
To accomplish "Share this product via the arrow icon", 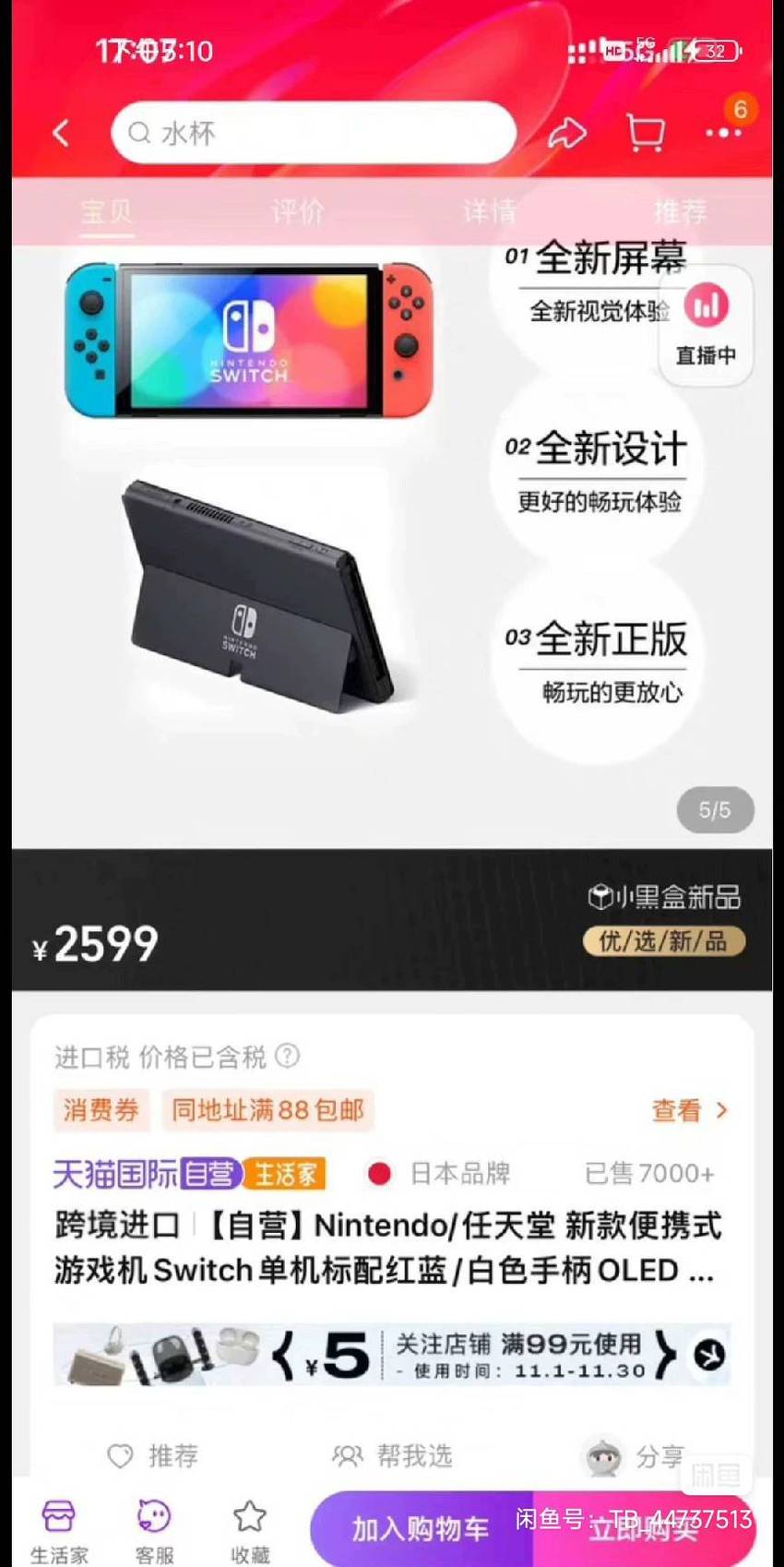I will click(567, 134).
